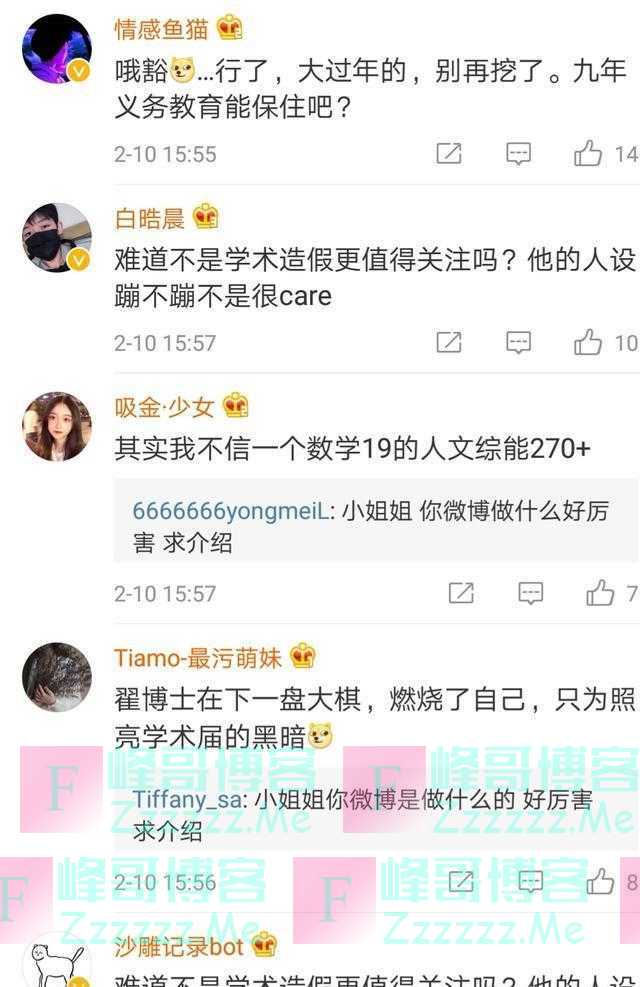Screen dimensions: 640x987
Task: Like 白皓晨's comment
Action: point(588,342)
